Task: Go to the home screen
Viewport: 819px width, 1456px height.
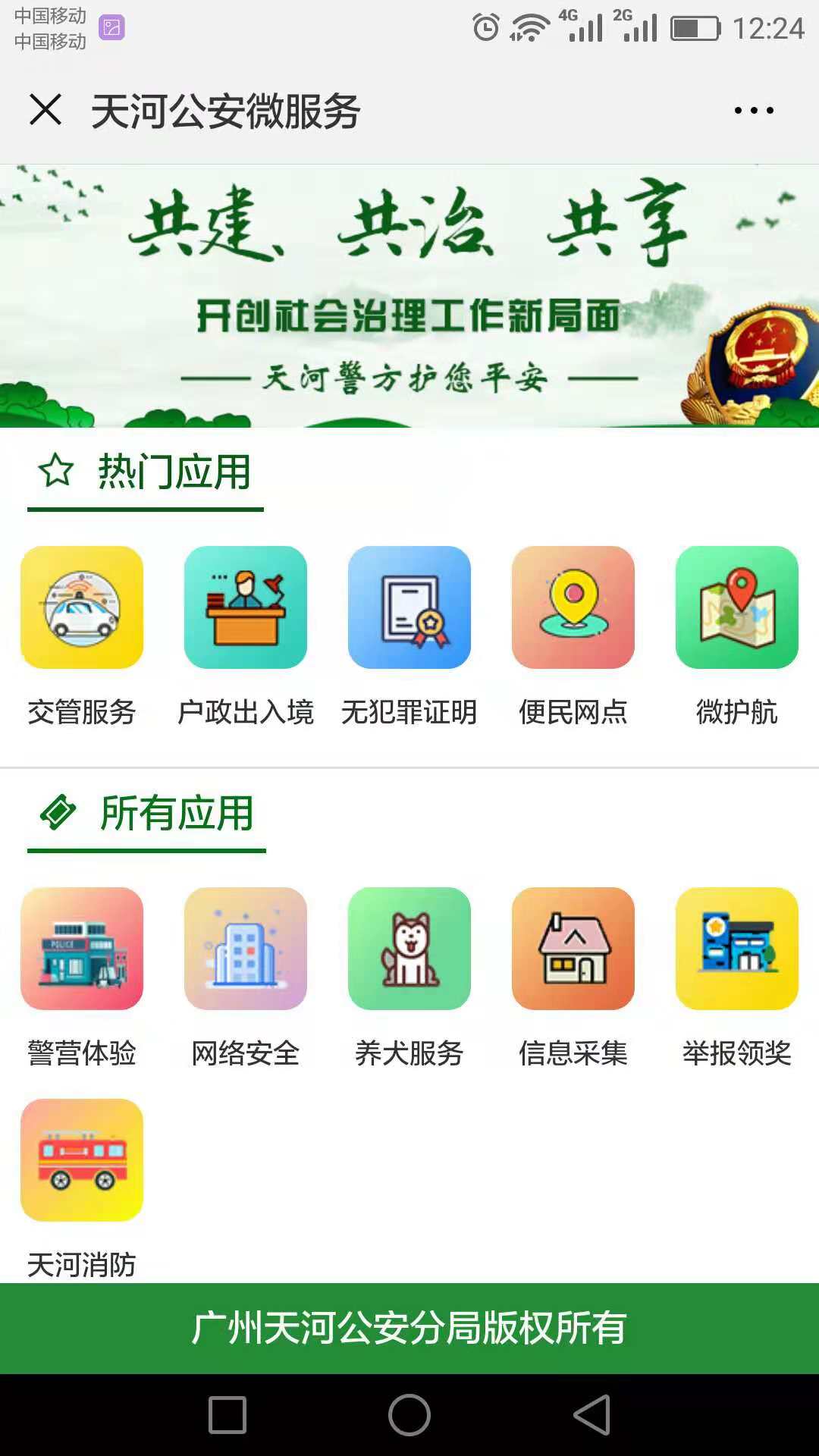Action: coord(409,1415)
